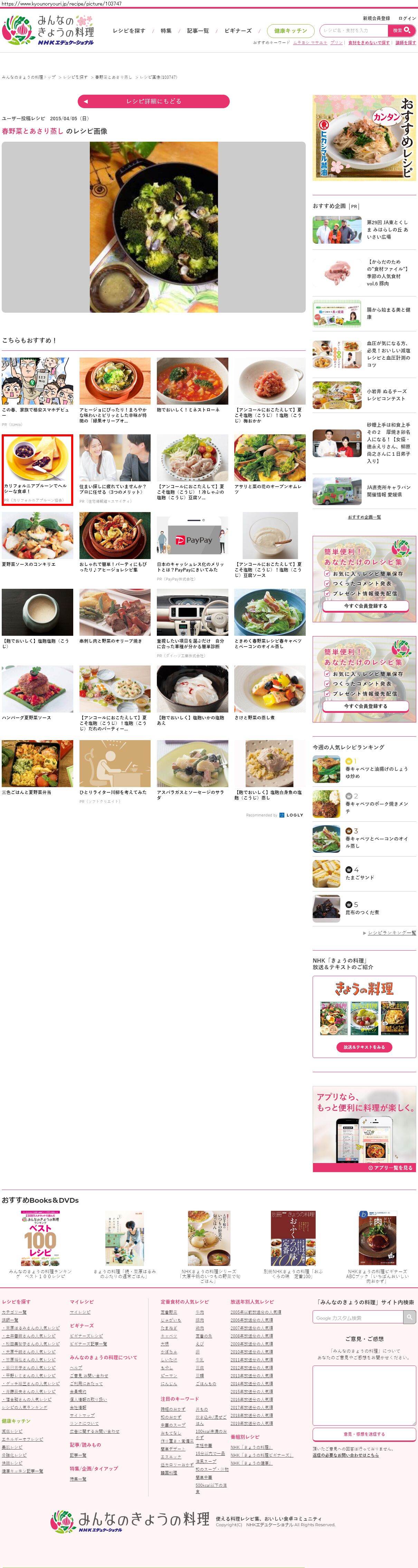The height and width of the screenshot is (1568, 418).
Task: Open ranking item たまごサンド
Action: click(x=359, y=877)
